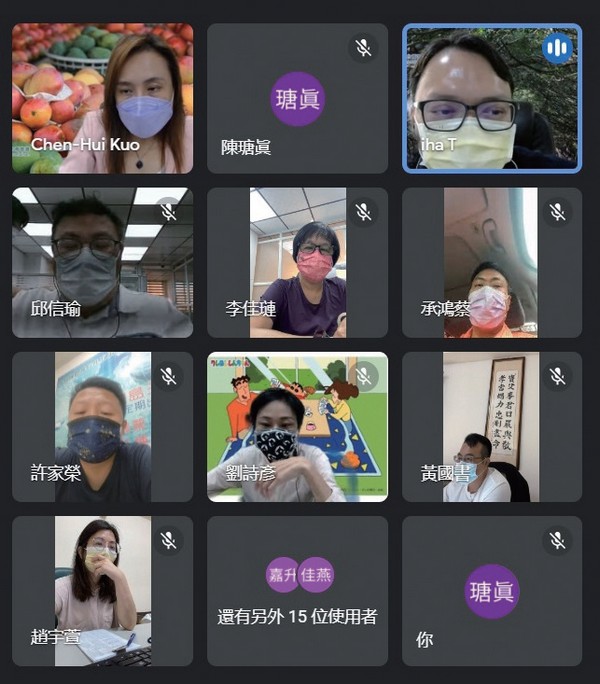Select 邱信瑜's video tile
The width and height of the screenshot is (600, 684).
[102, 262]
